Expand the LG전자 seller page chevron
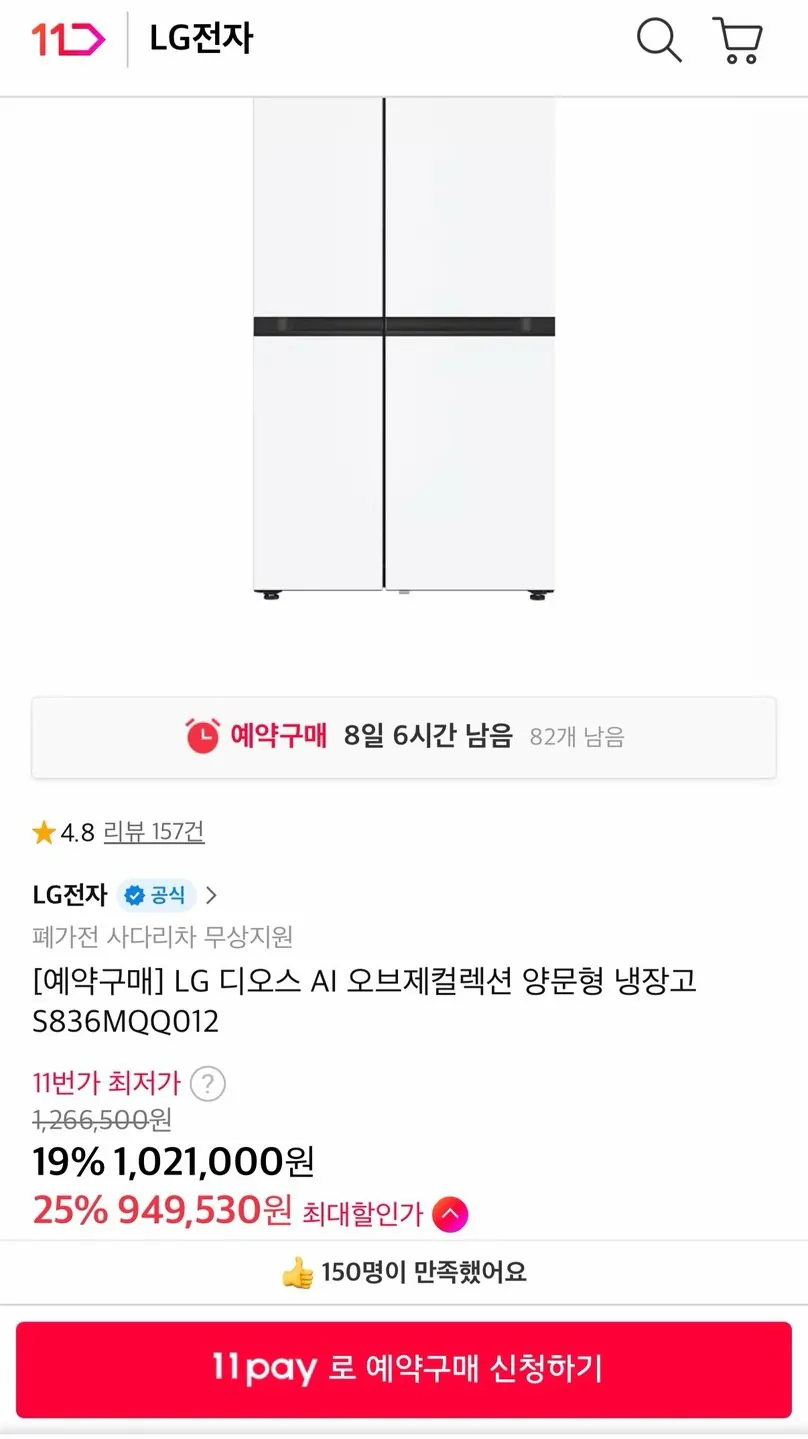The width and height of the screenshot is (808, 1439). [211, 896]
